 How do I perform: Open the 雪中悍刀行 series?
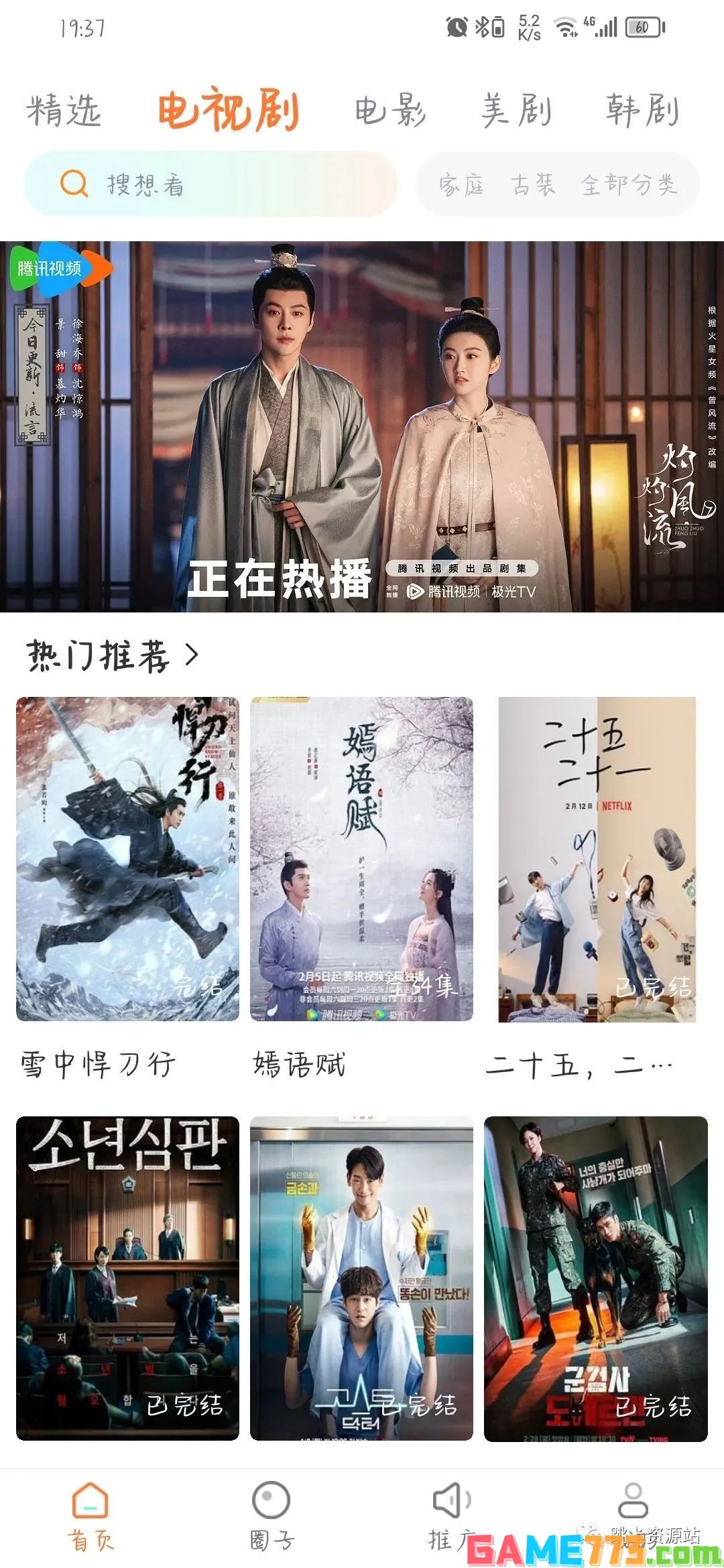[x=127, y=859]
